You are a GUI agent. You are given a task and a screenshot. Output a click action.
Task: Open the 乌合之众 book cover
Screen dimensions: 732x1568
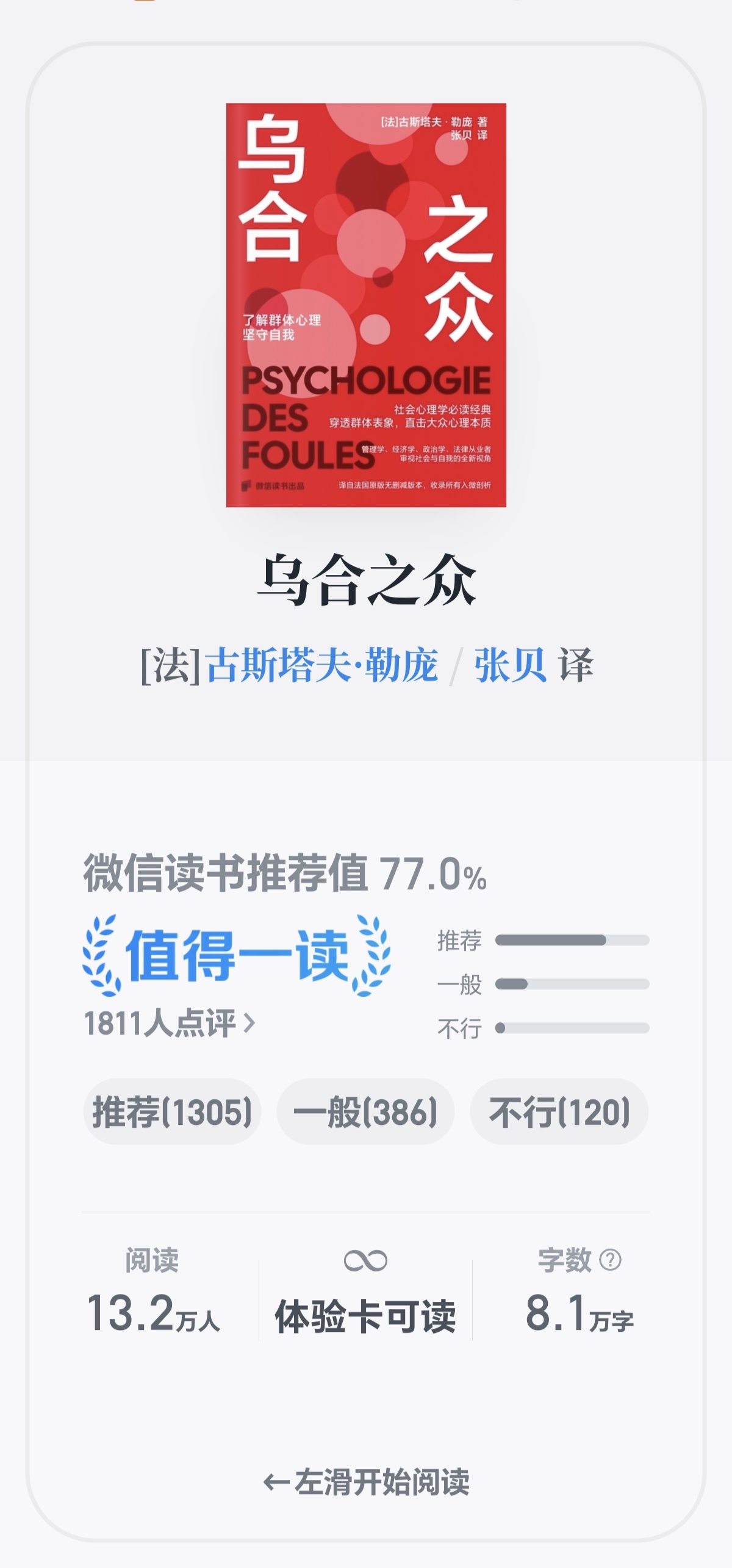(x=366, y=305)
